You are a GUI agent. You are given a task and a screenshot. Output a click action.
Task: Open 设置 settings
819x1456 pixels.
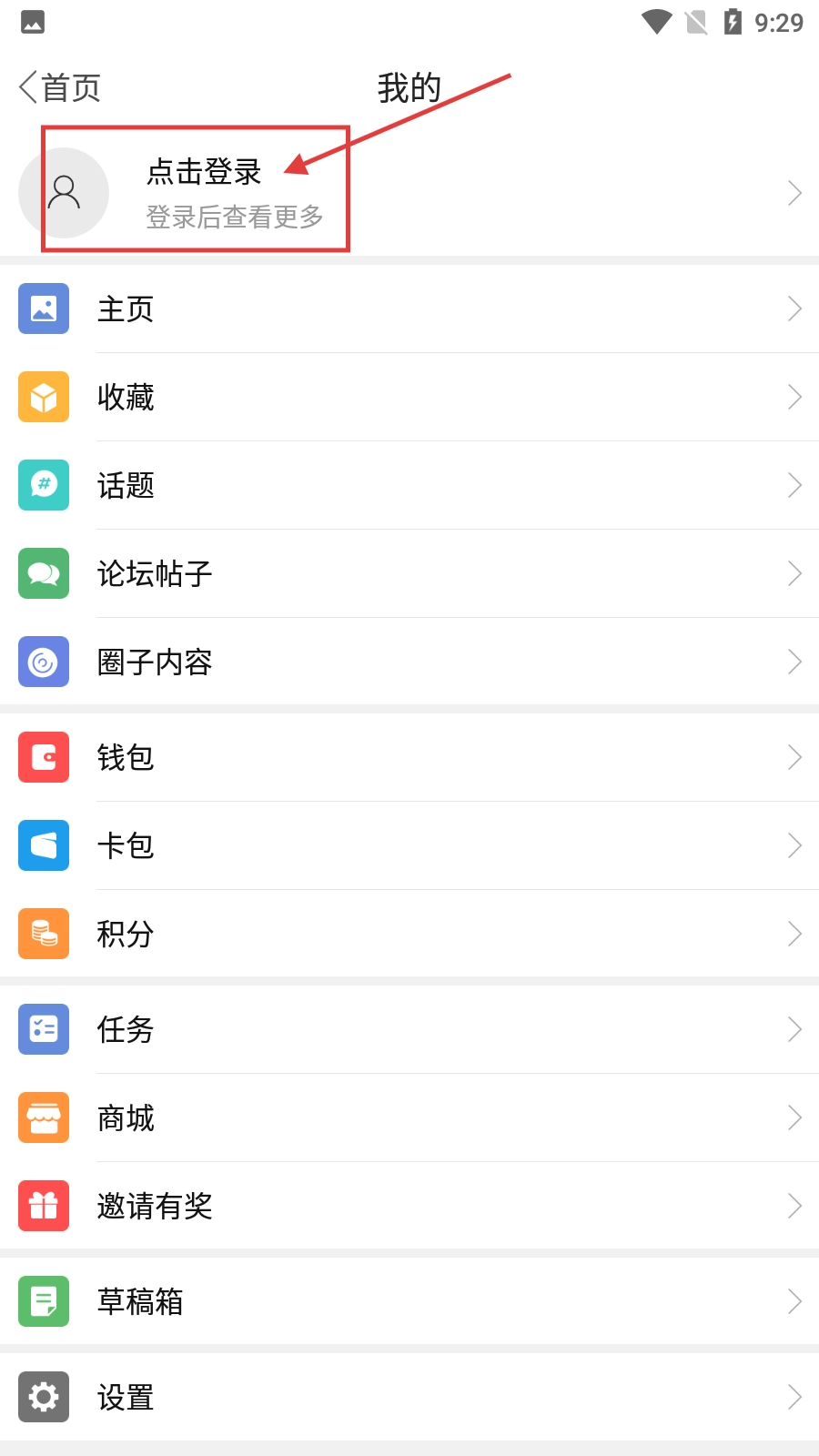409,1398
